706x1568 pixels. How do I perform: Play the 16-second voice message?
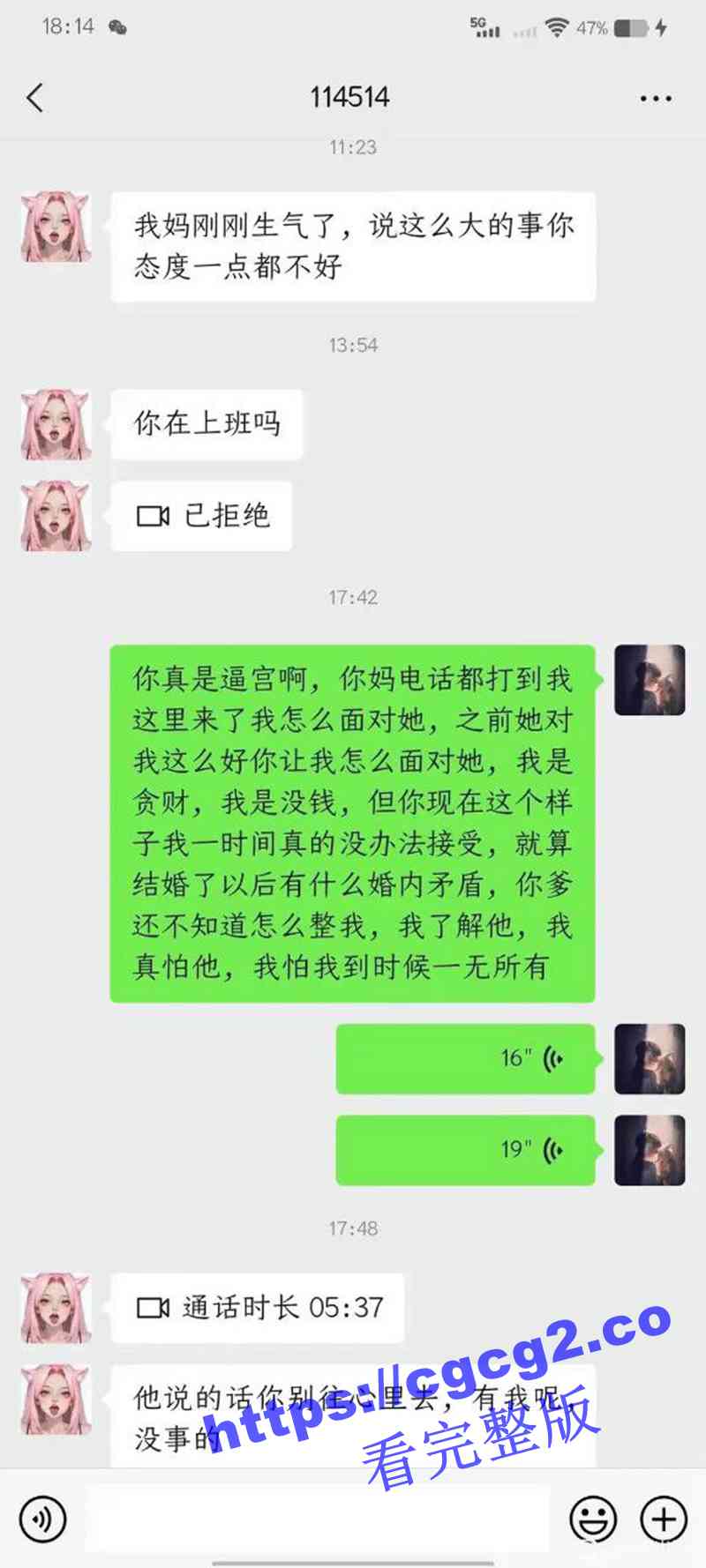coord(465,1058)
